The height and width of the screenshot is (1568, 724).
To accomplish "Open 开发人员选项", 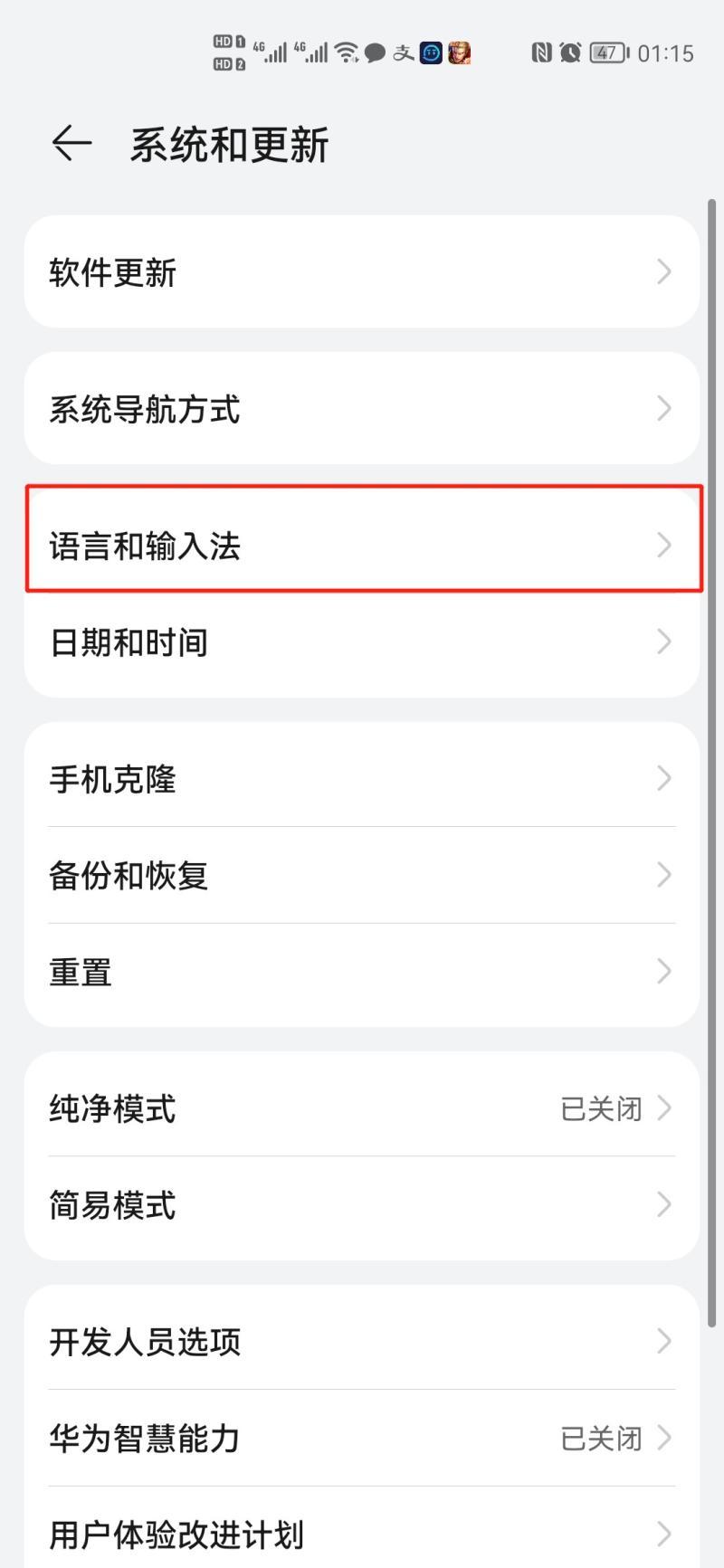I will (x=362, y=1342).
